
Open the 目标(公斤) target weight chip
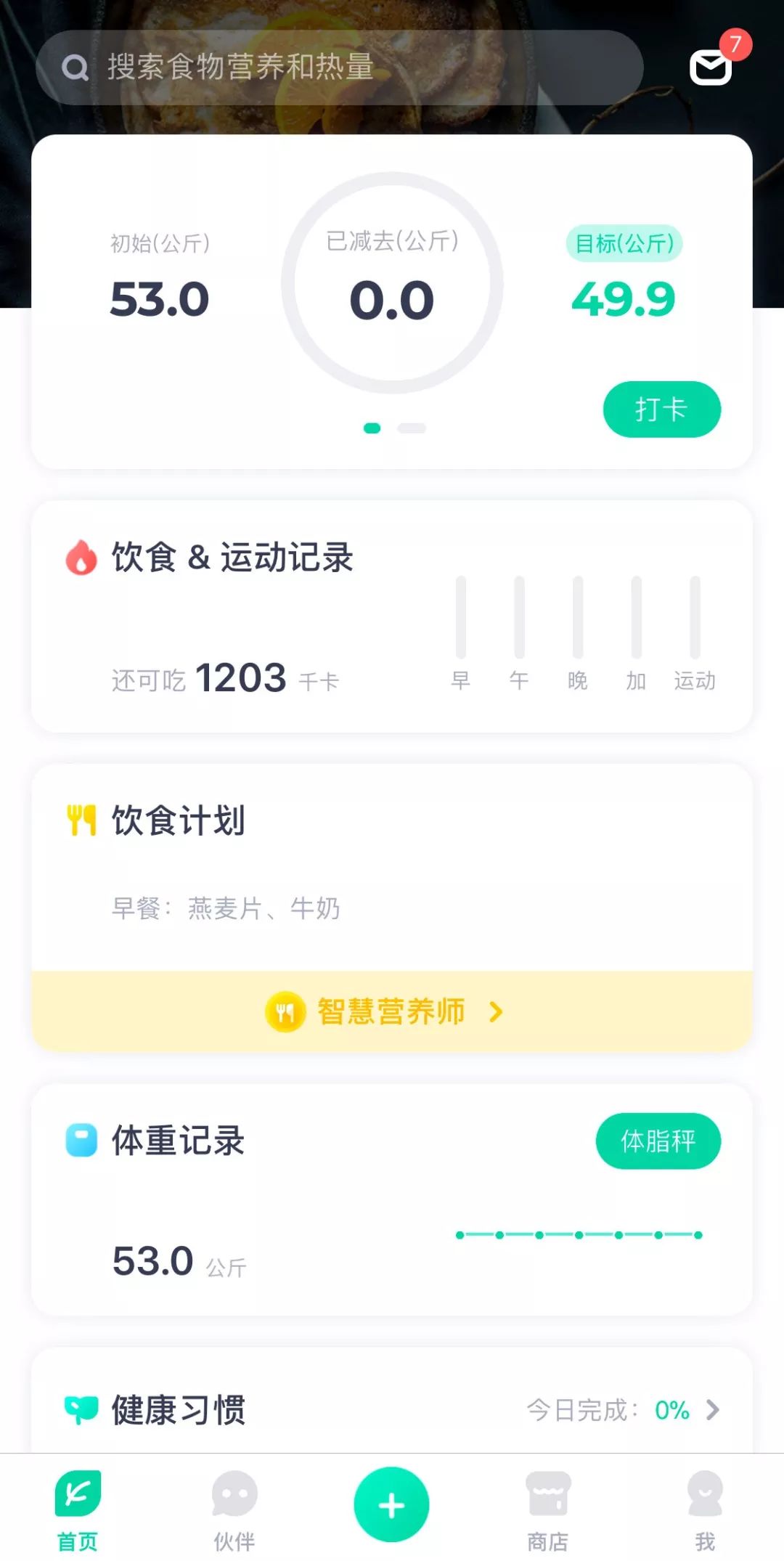(x=624, y=243)
